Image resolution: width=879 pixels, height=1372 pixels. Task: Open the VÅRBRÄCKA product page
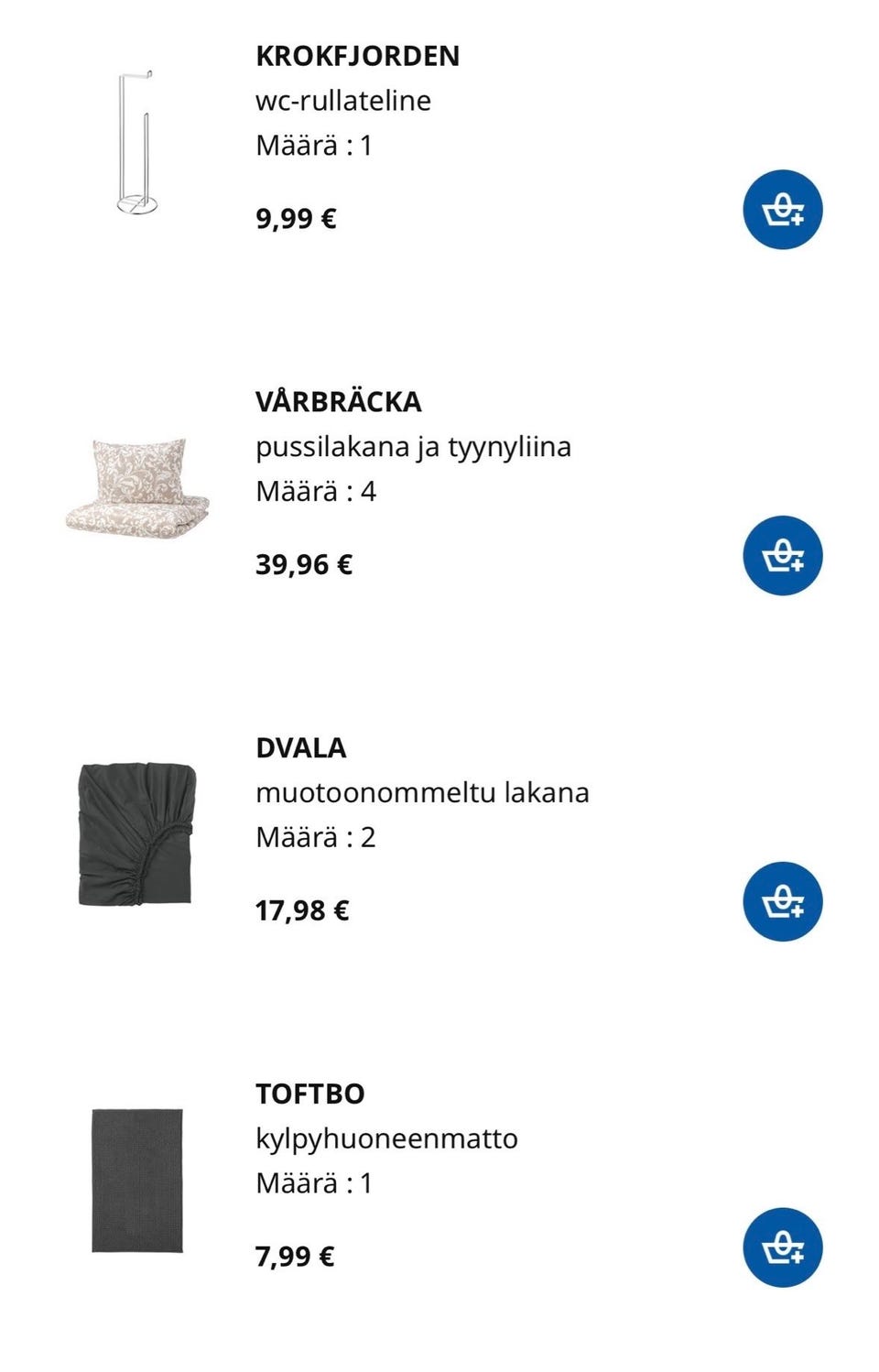339,400
